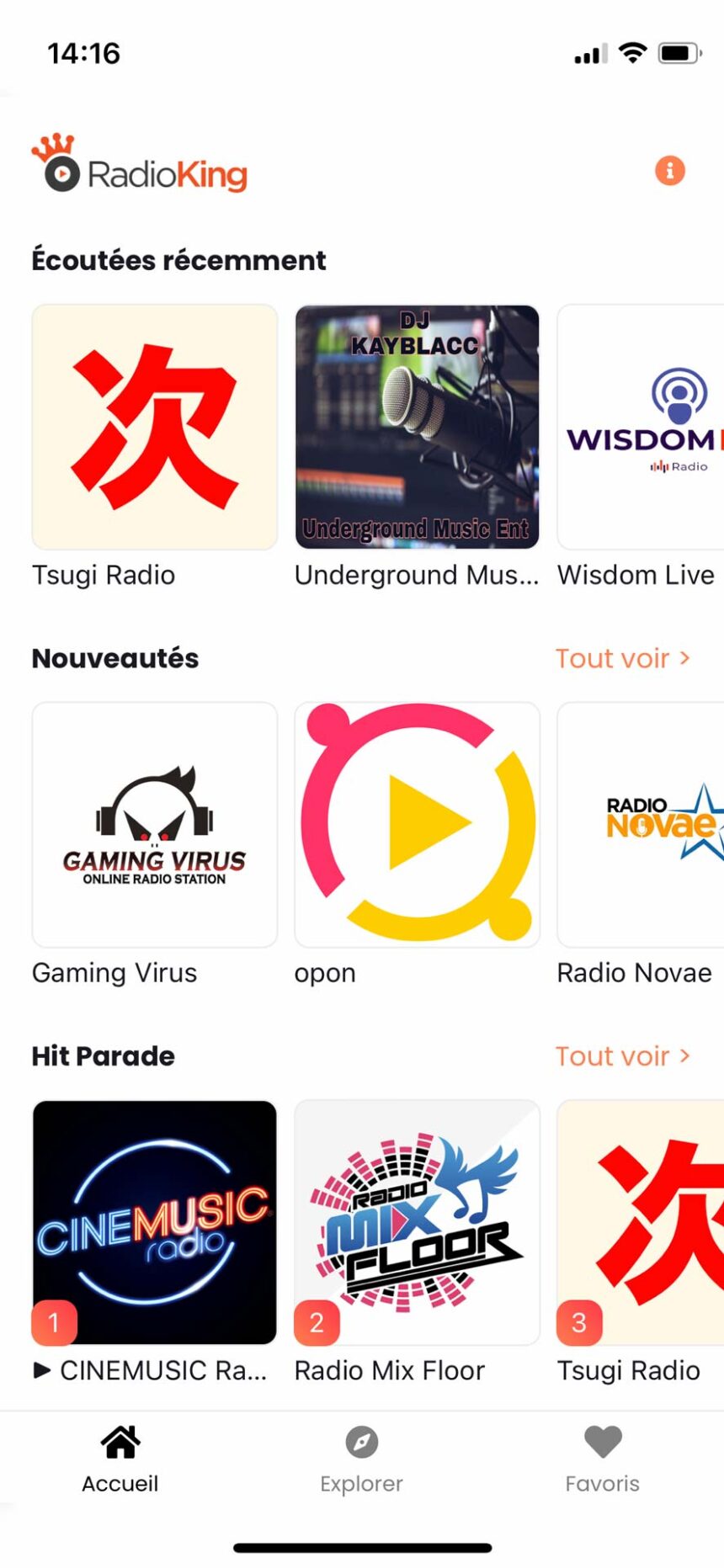Tap the rank 1 badge on CINEMUSIC
This screenshot has height=1568, width=724.
click(x=54, y=1322)
